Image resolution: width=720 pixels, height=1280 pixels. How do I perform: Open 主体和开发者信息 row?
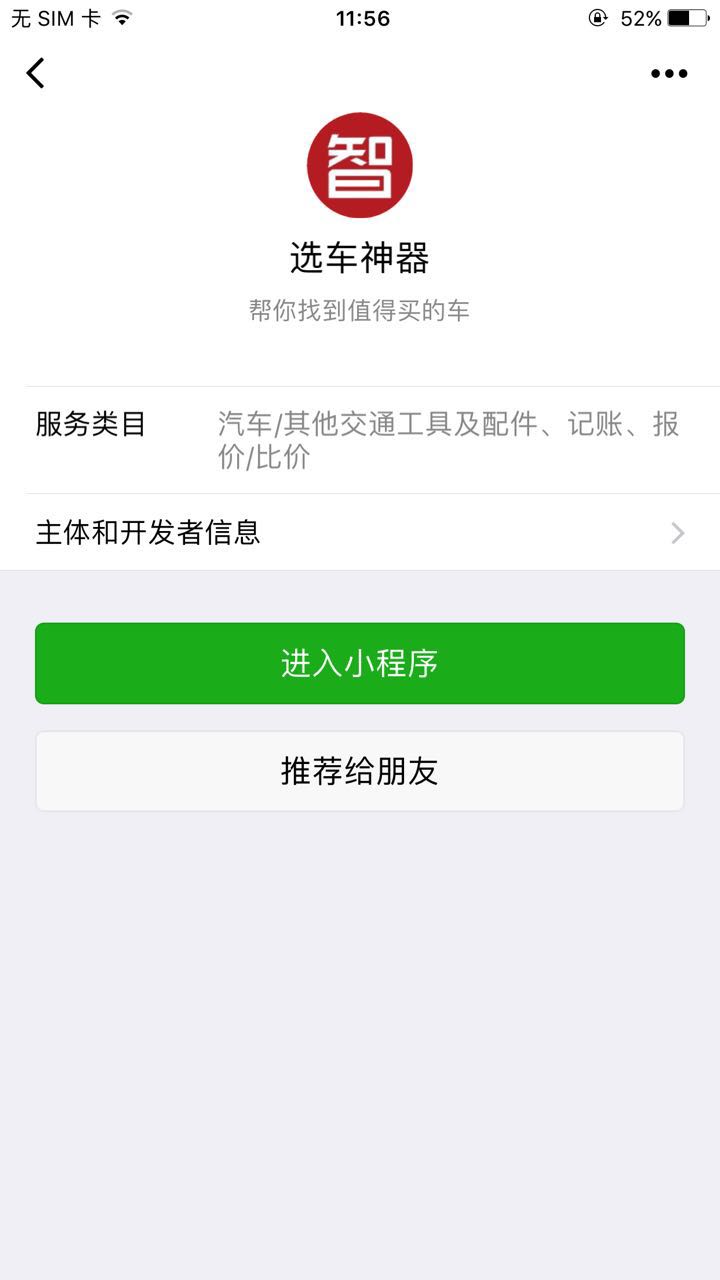click(360, 532)
